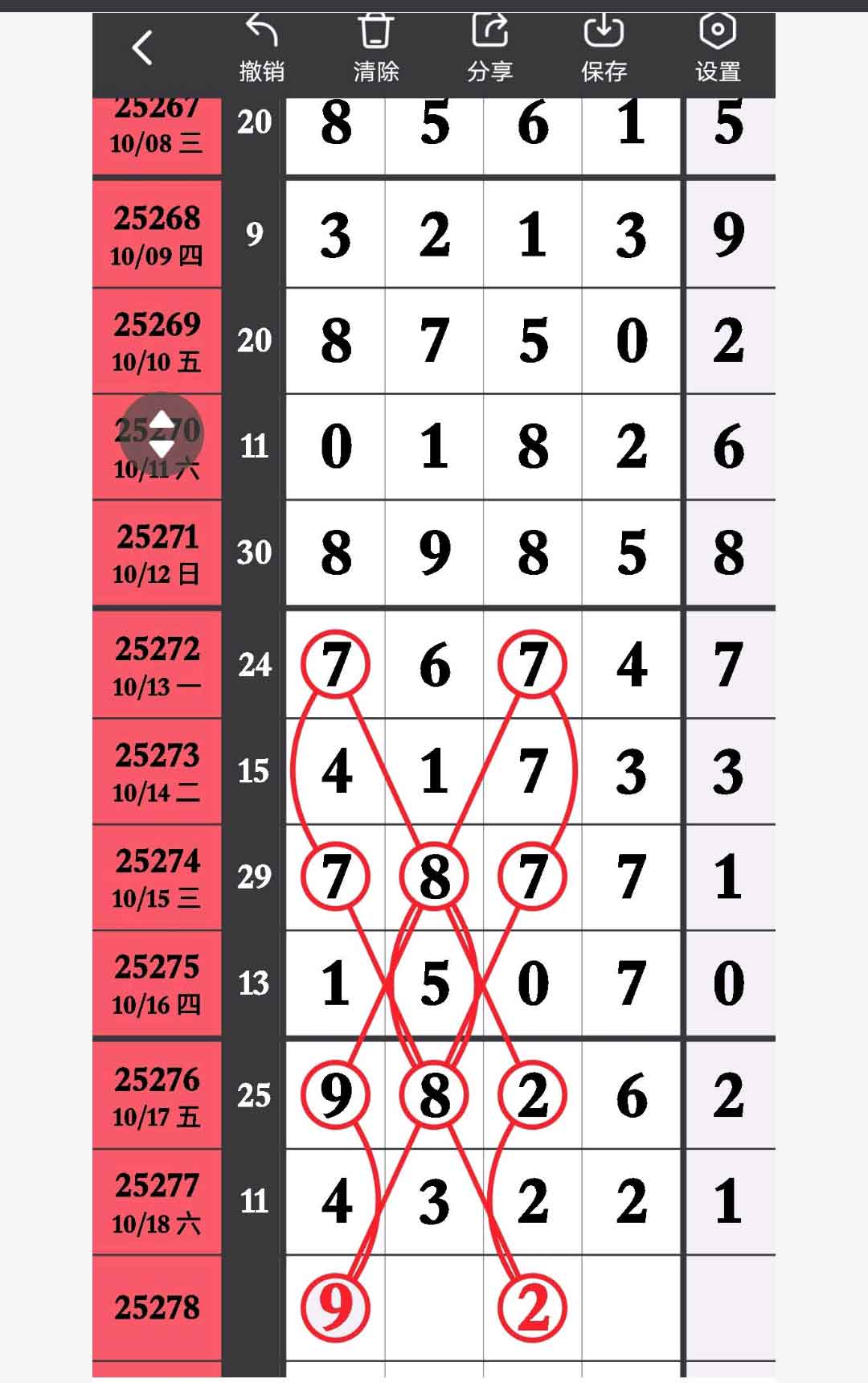Tap the floating up-down arrow handle

click(x=162, y=434)
